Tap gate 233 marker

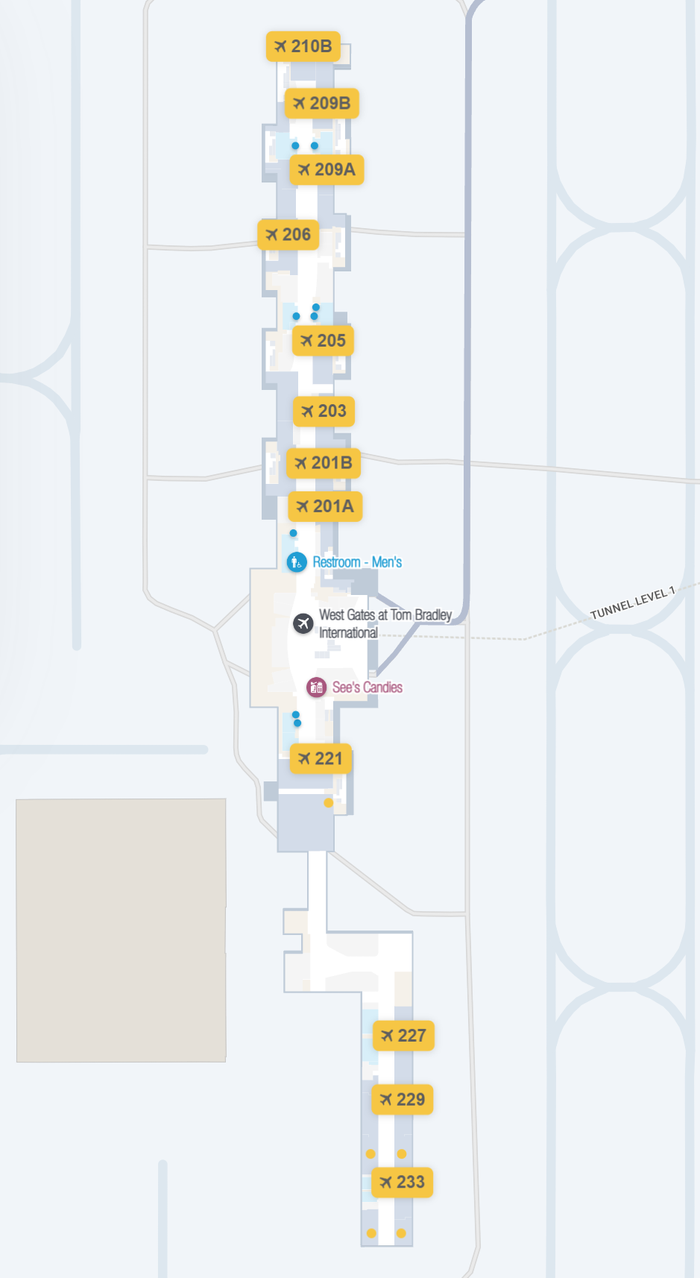click(x=402, y=1182)
